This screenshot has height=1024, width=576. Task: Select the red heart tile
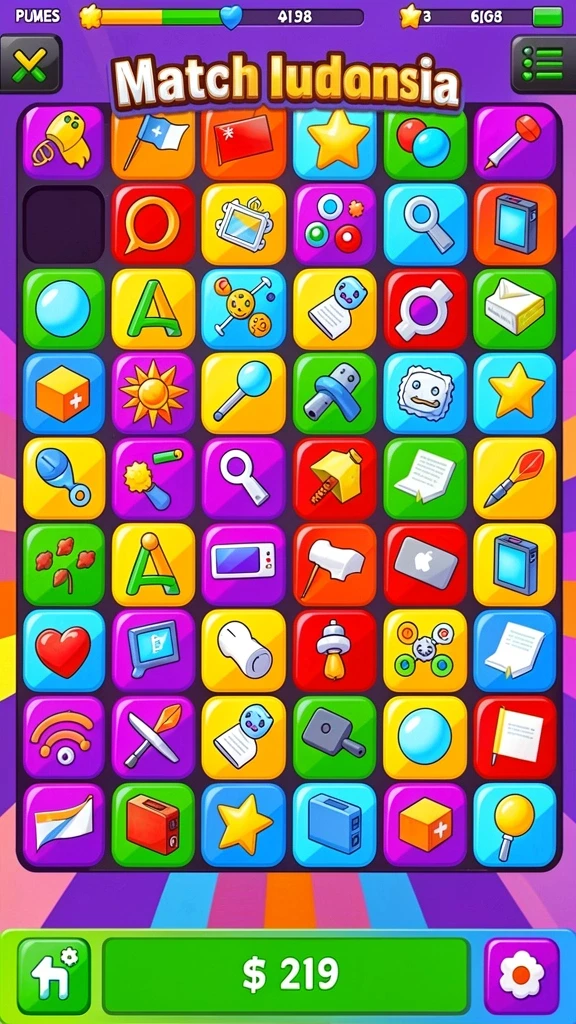click(x=64, y=650)
